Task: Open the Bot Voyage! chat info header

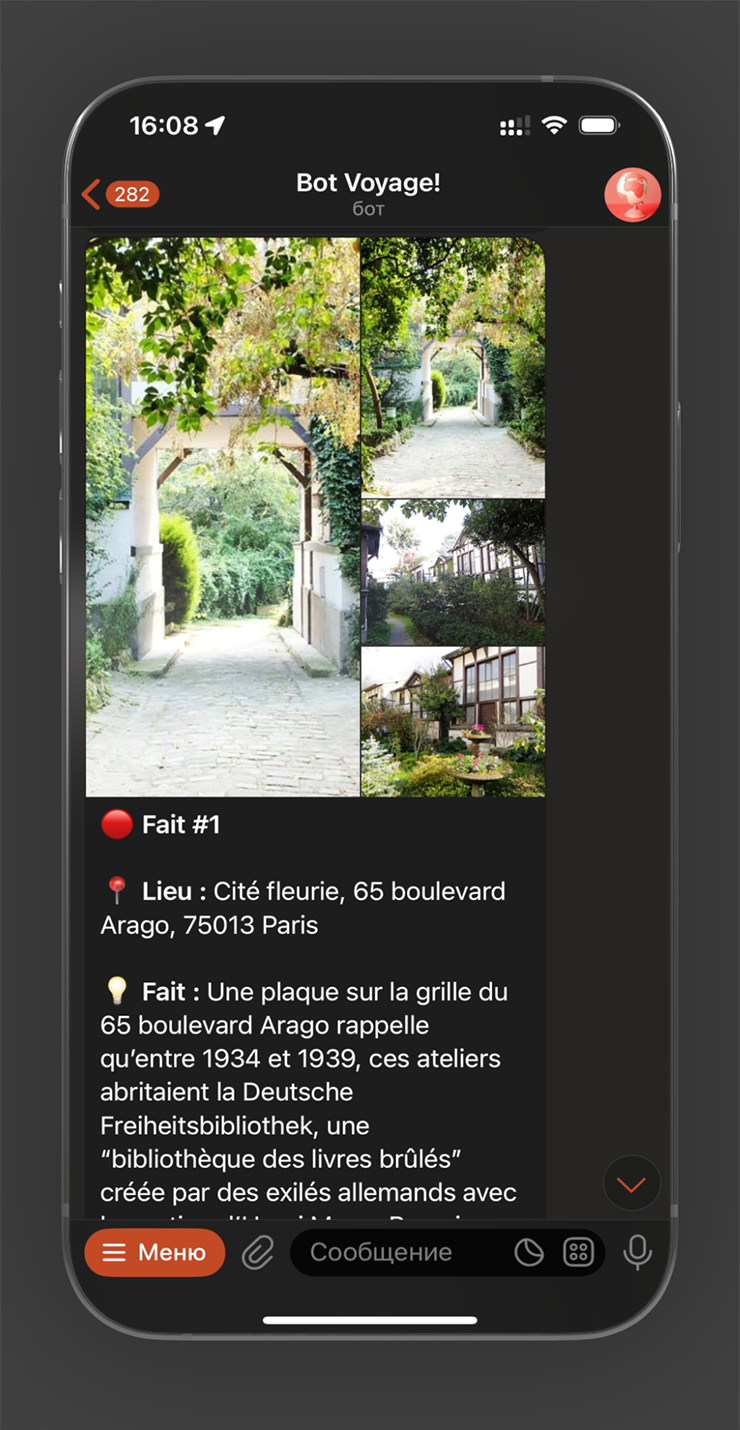Action: coord(368,193)
